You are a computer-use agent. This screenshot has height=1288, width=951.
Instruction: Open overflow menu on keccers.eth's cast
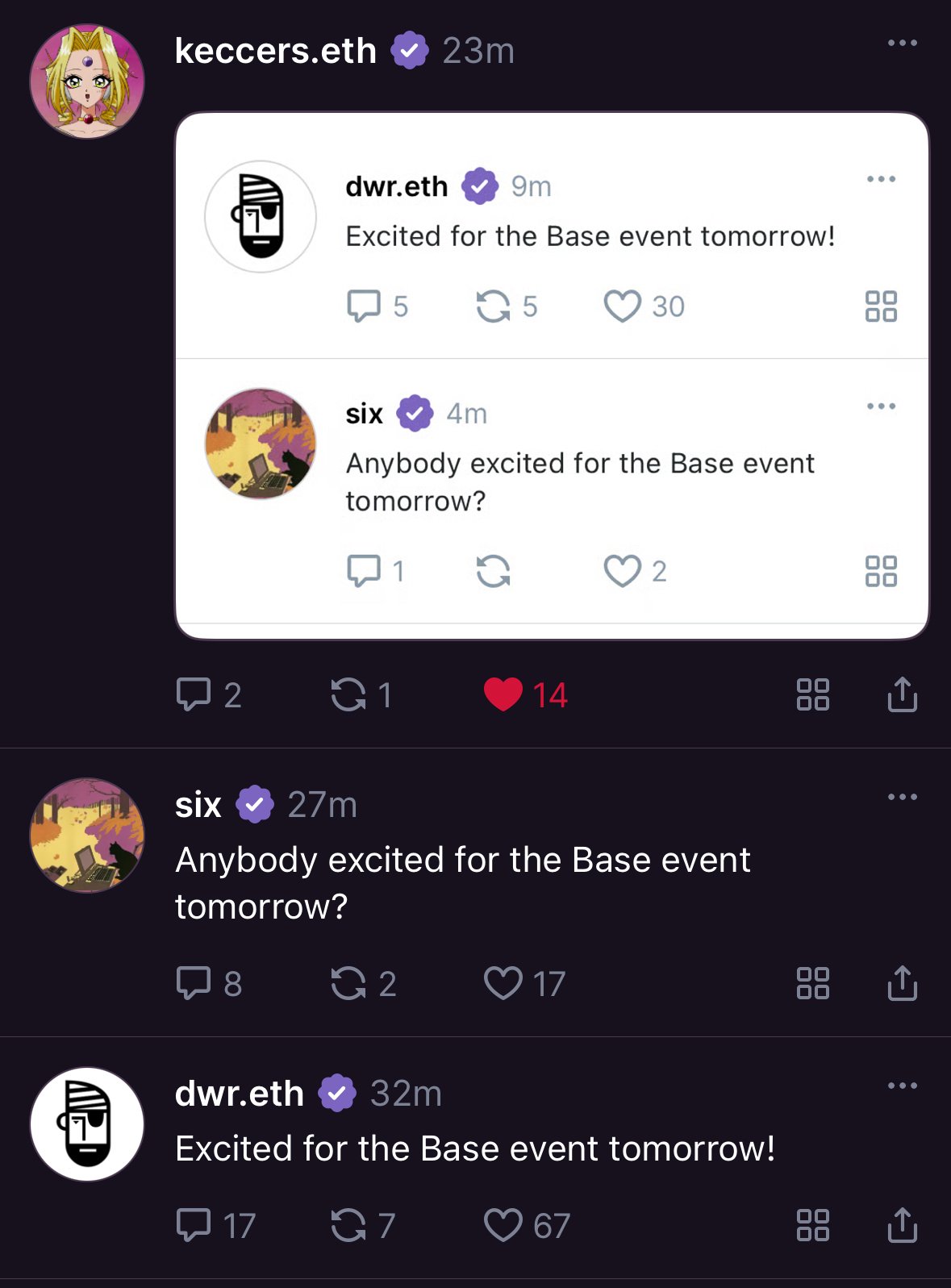(x=902, y=43)
